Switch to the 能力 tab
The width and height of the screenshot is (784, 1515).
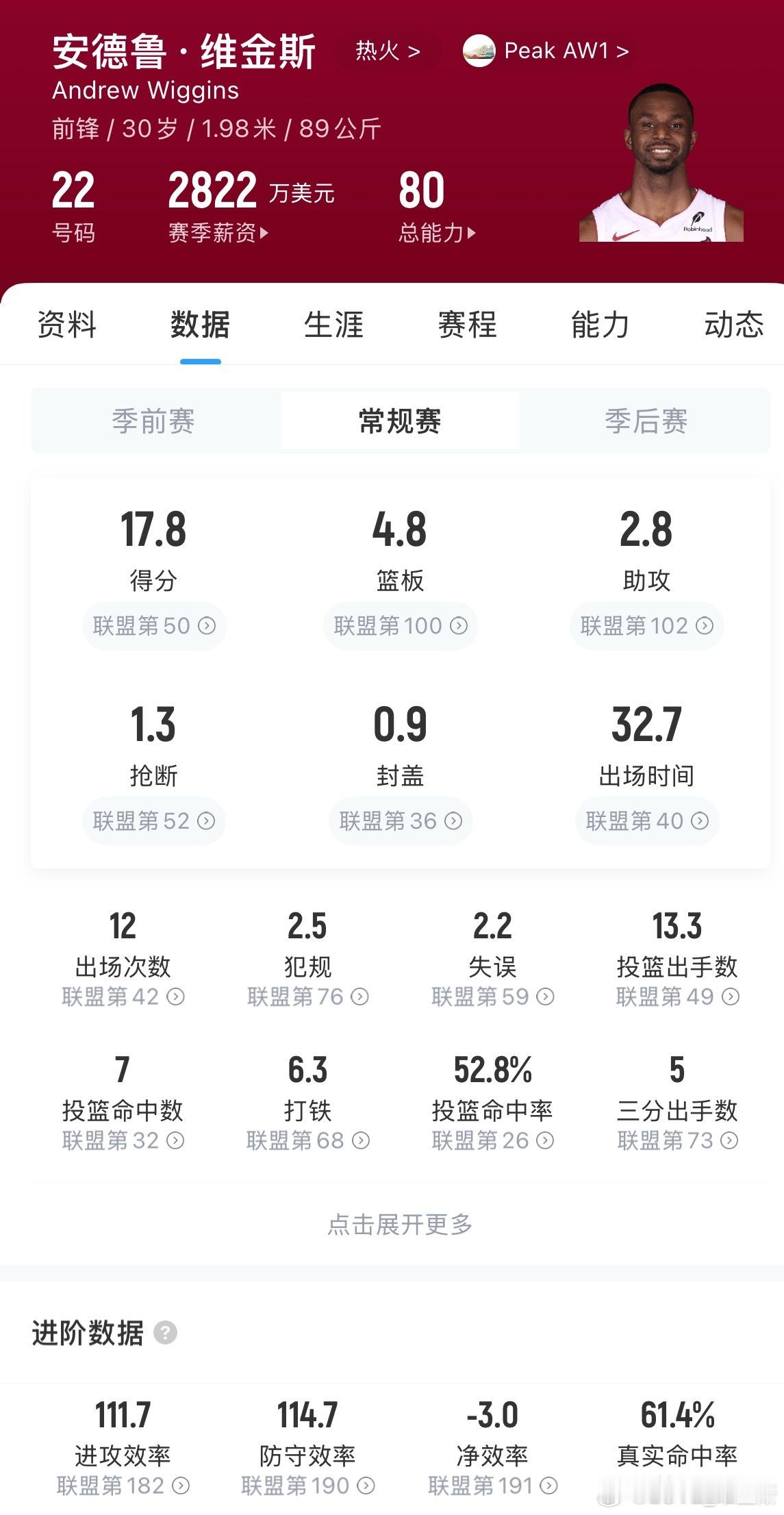click(x=599, y=327)
